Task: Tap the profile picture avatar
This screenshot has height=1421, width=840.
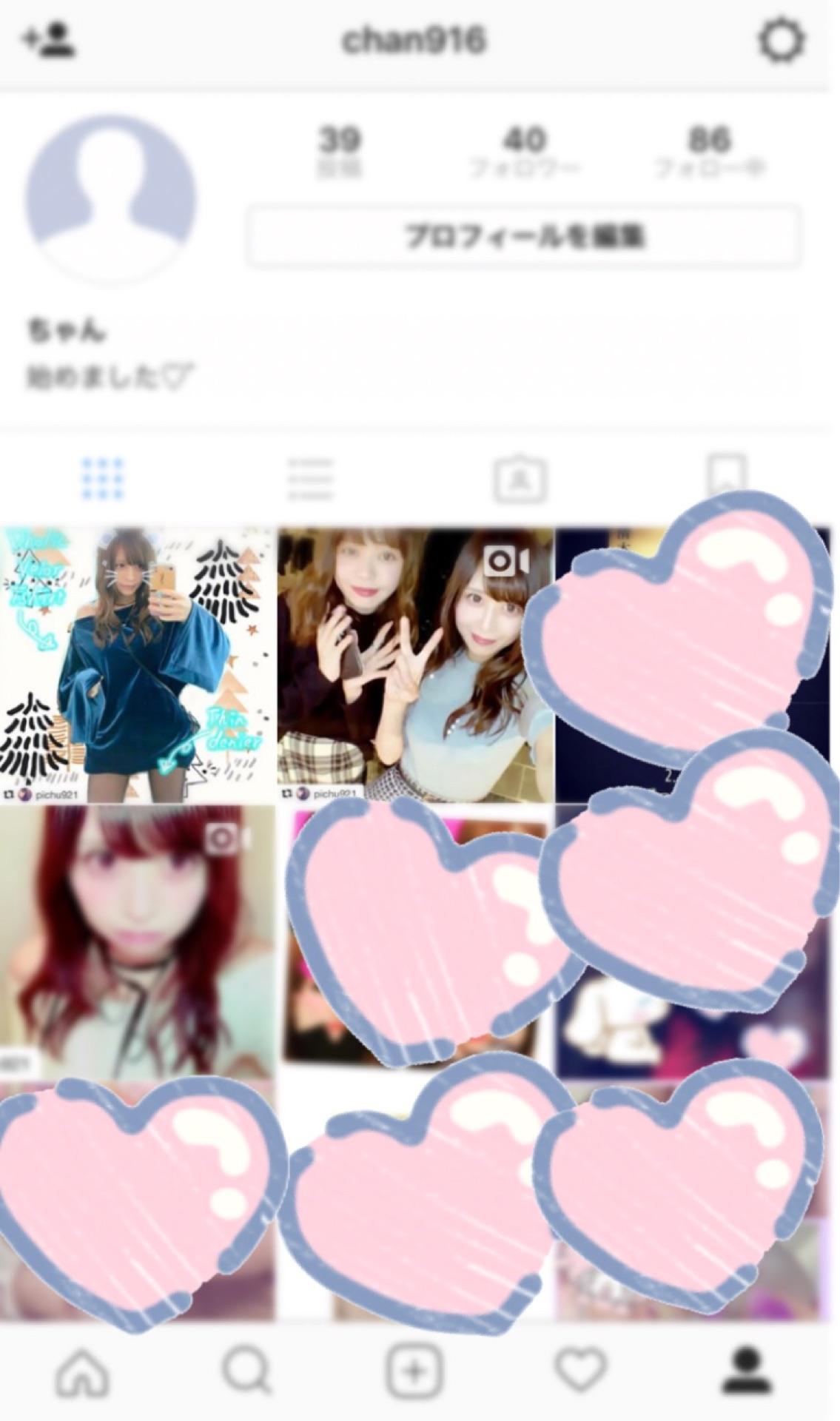Action: 111,200
